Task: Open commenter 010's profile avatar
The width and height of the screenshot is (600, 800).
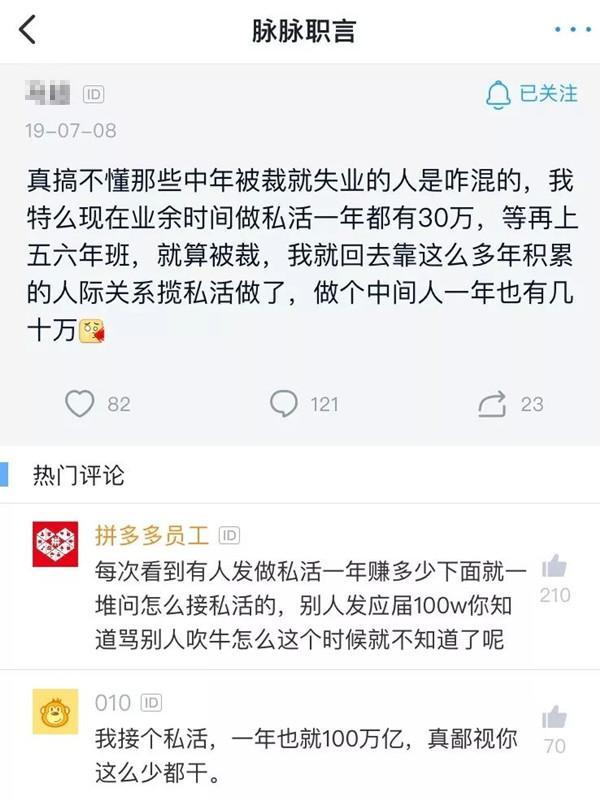Action: pos(56,712)
